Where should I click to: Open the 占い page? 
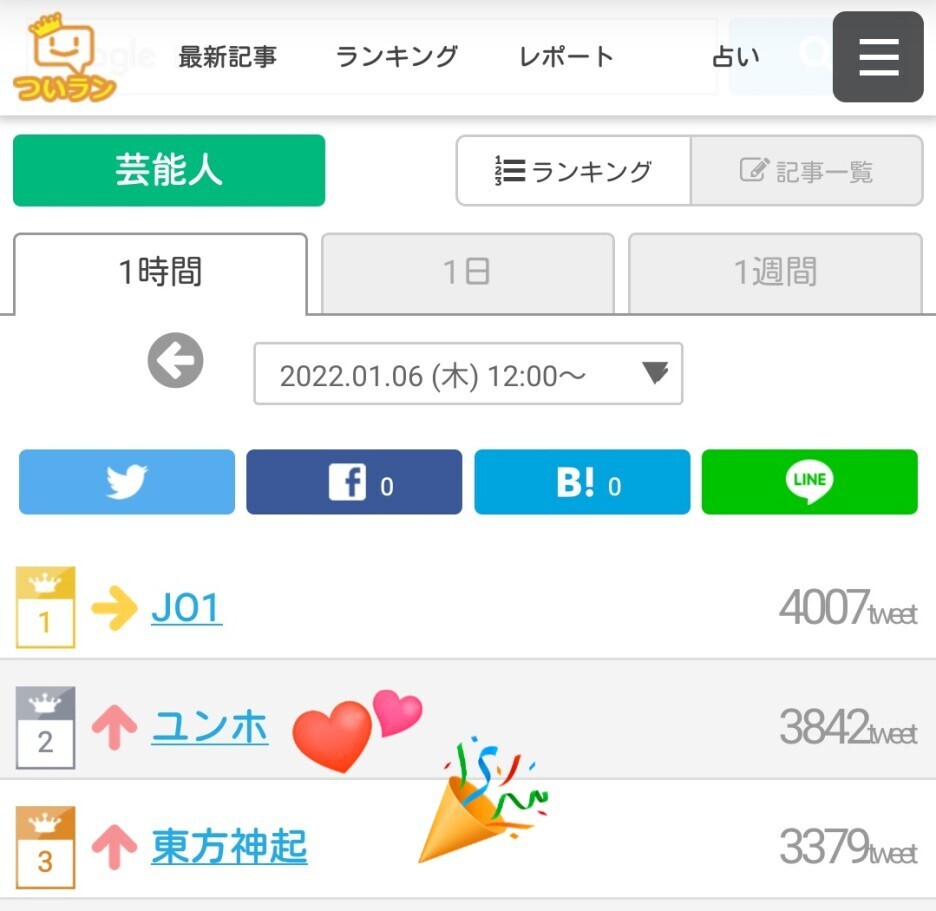735,57
